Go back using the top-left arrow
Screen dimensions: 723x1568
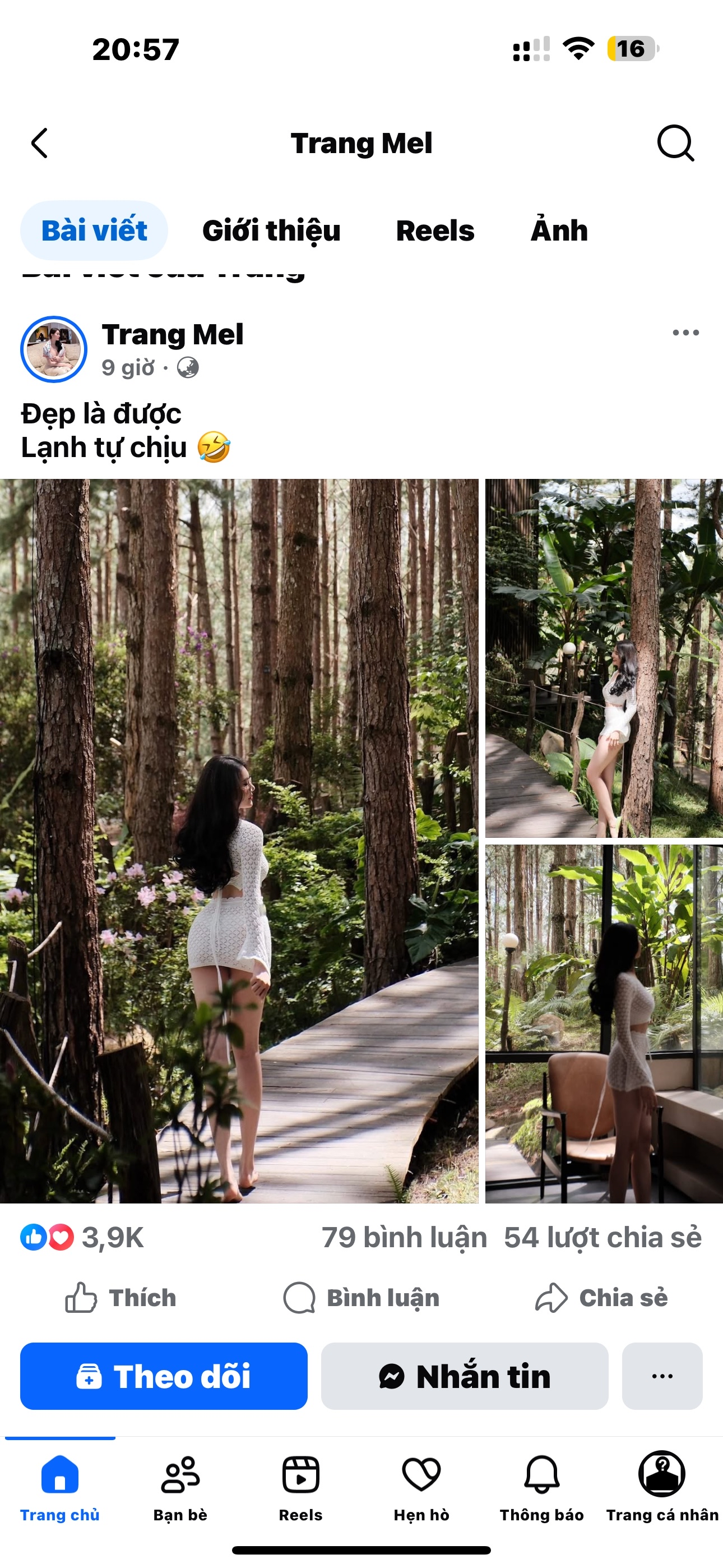40,144
